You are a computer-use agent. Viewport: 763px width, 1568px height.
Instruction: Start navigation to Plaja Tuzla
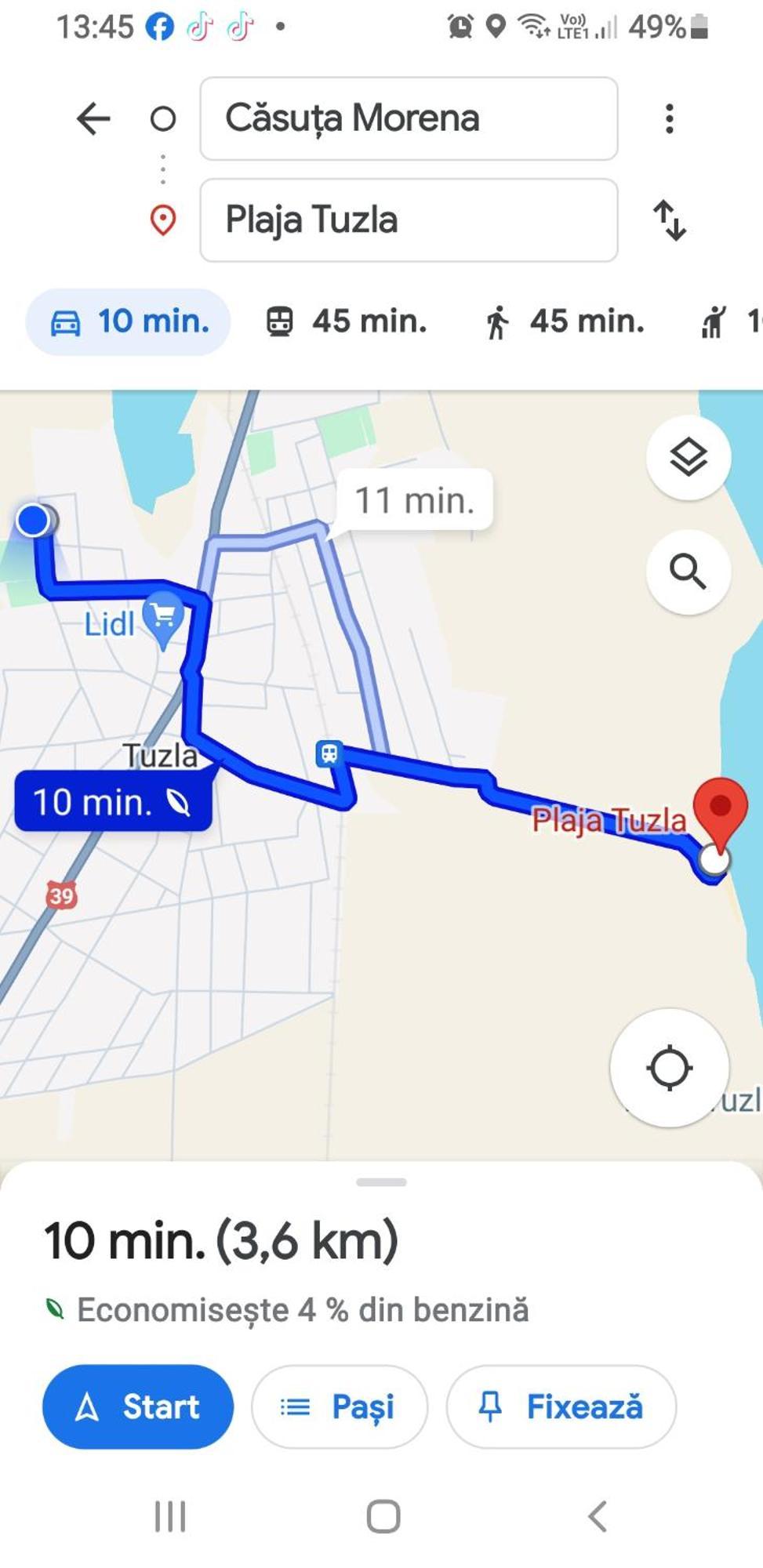(138, 1406)
